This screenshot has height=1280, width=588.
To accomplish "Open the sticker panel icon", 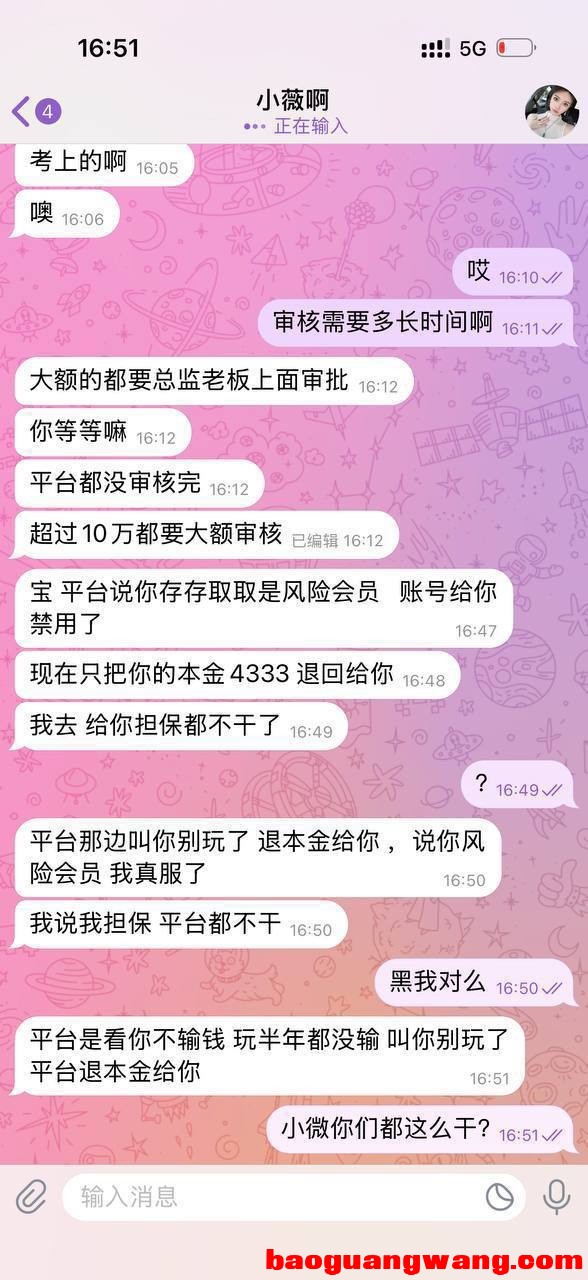I will 499,1196.
